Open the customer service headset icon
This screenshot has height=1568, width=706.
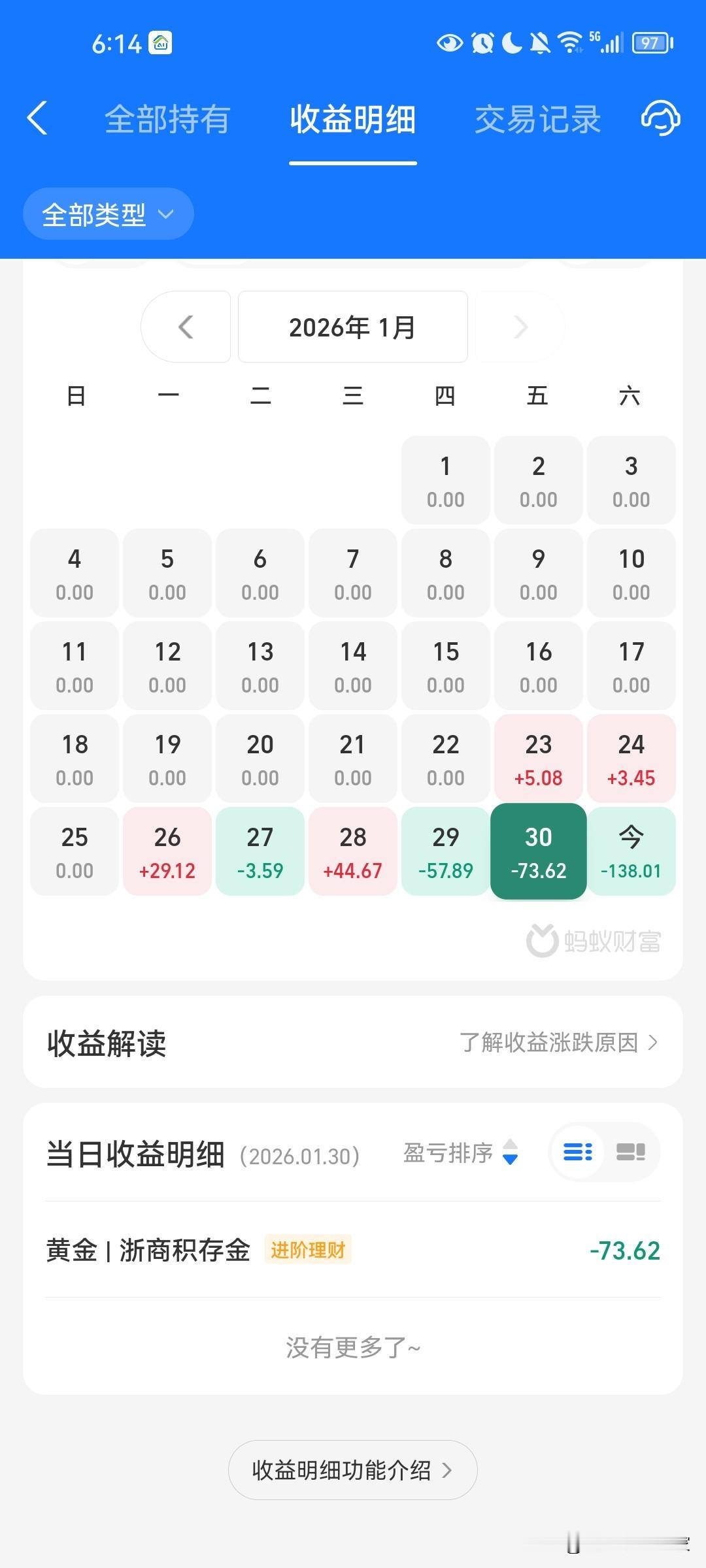pos(660,119)
